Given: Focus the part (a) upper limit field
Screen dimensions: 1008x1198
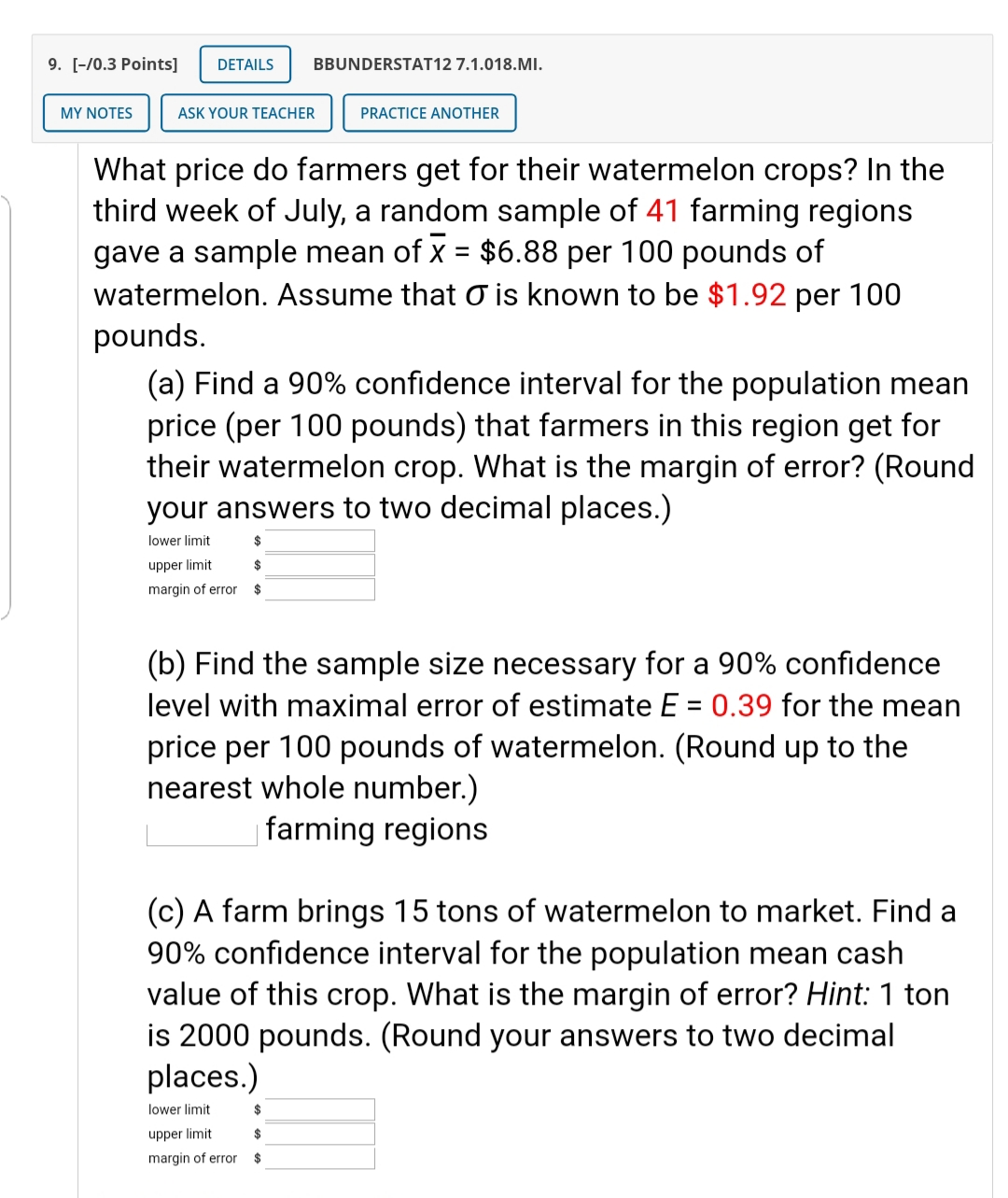Looking at the screenshot, I should point(319,565).
